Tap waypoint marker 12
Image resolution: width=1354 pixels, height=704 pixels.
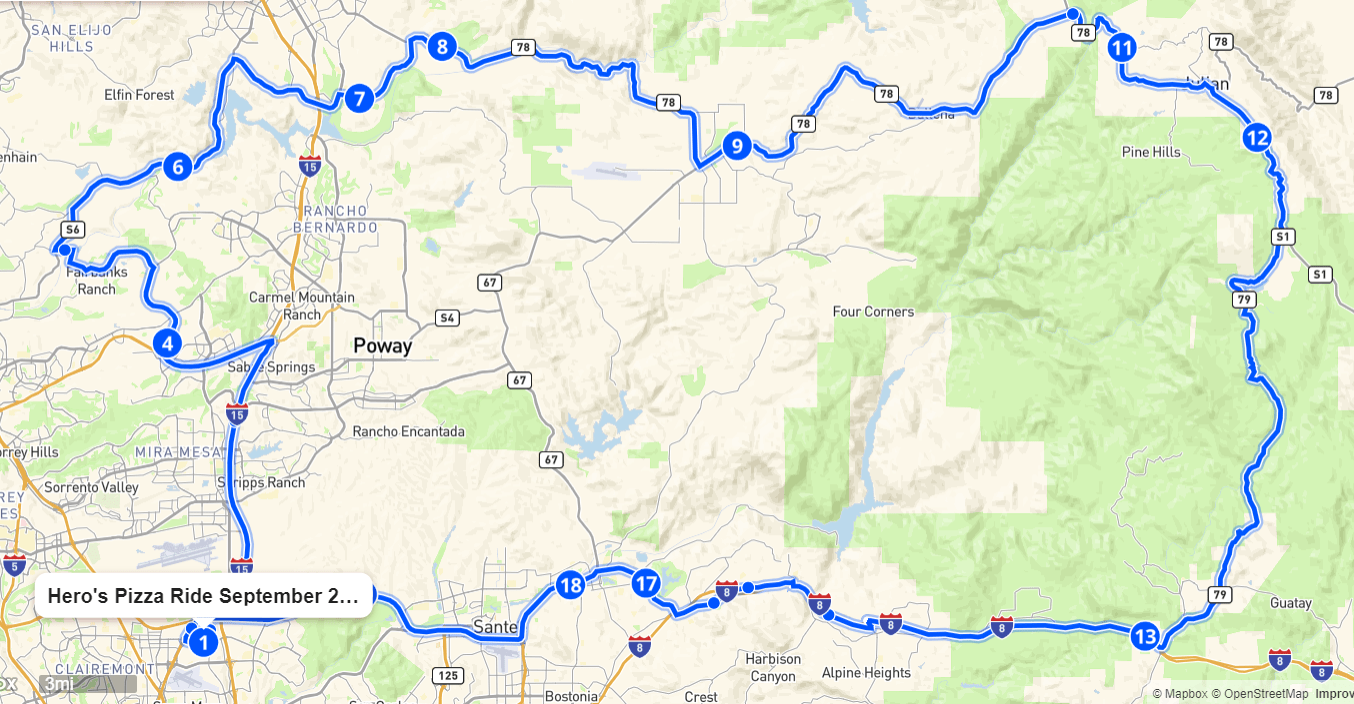1257,137
